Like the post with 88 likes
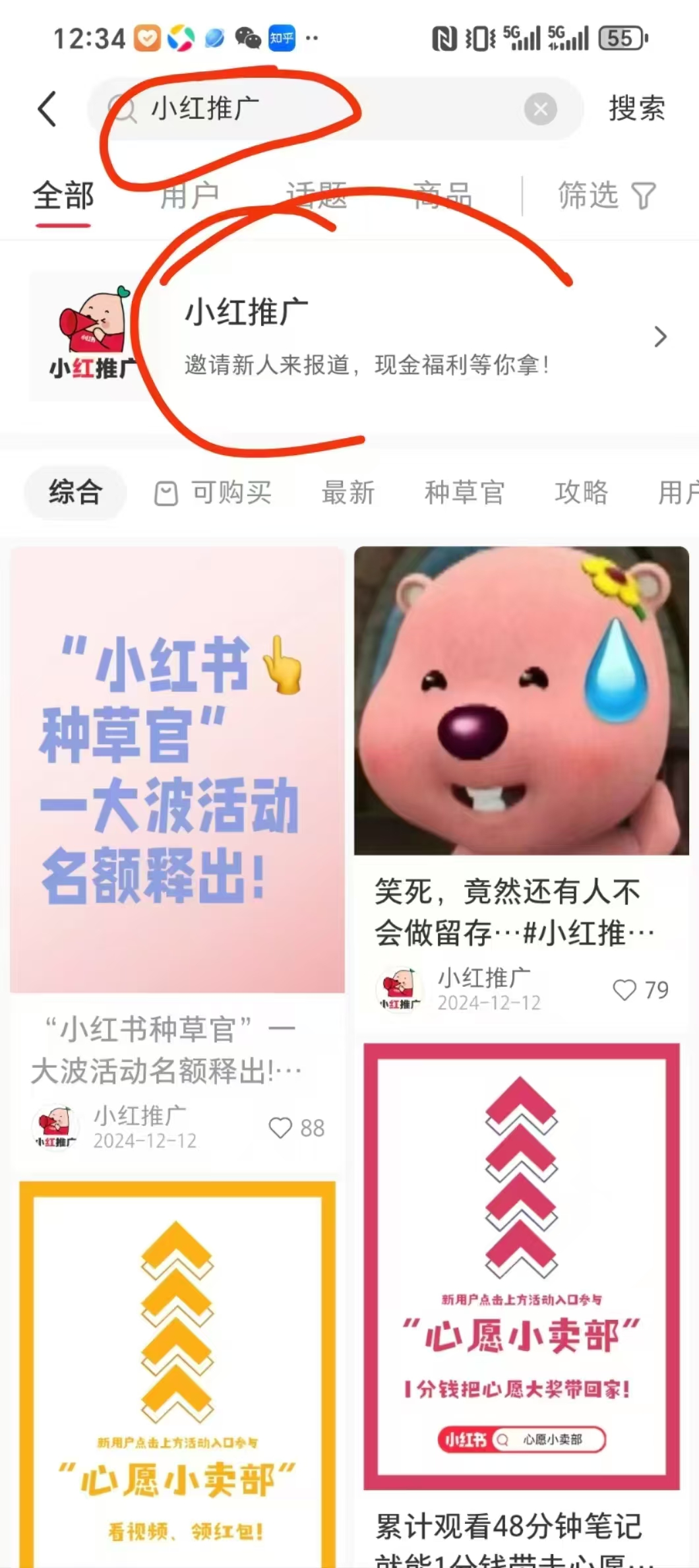Image resolution: width=699 pixels, height=1568 pixels. point(296,1127)
